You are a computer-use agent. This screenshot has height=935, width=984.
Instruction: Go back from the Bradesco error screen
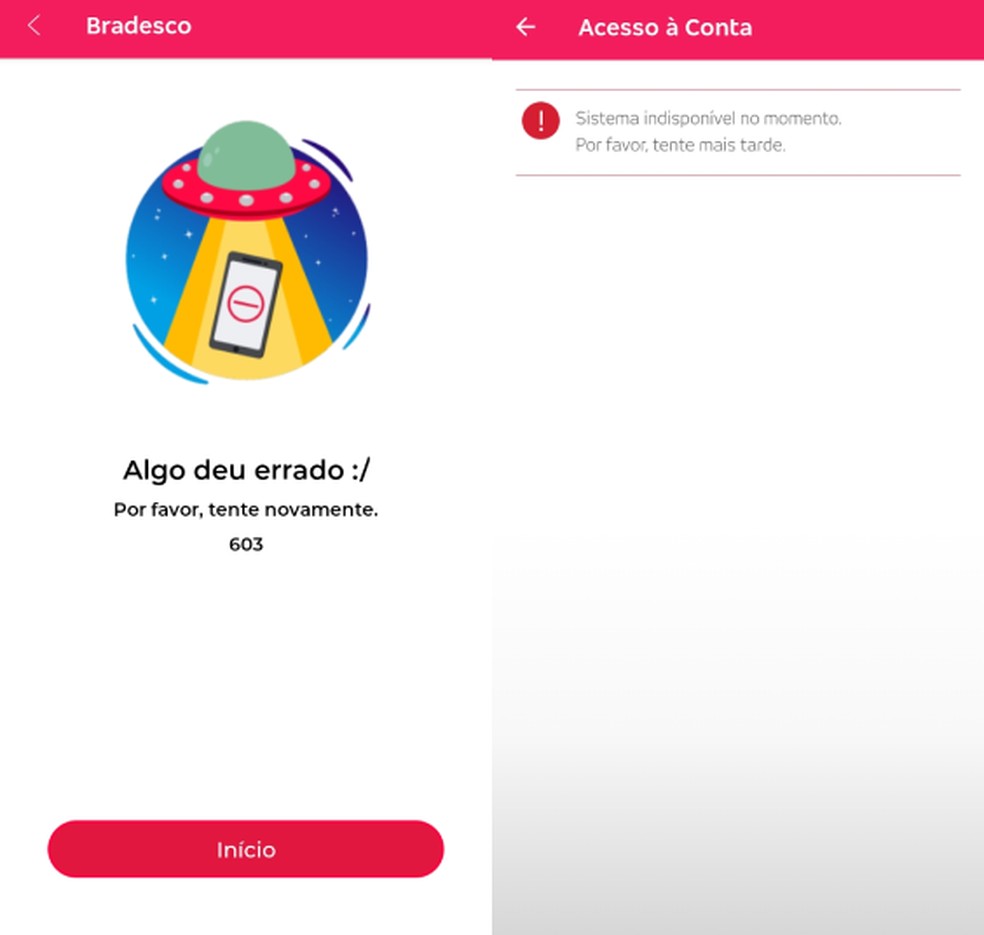34,26
